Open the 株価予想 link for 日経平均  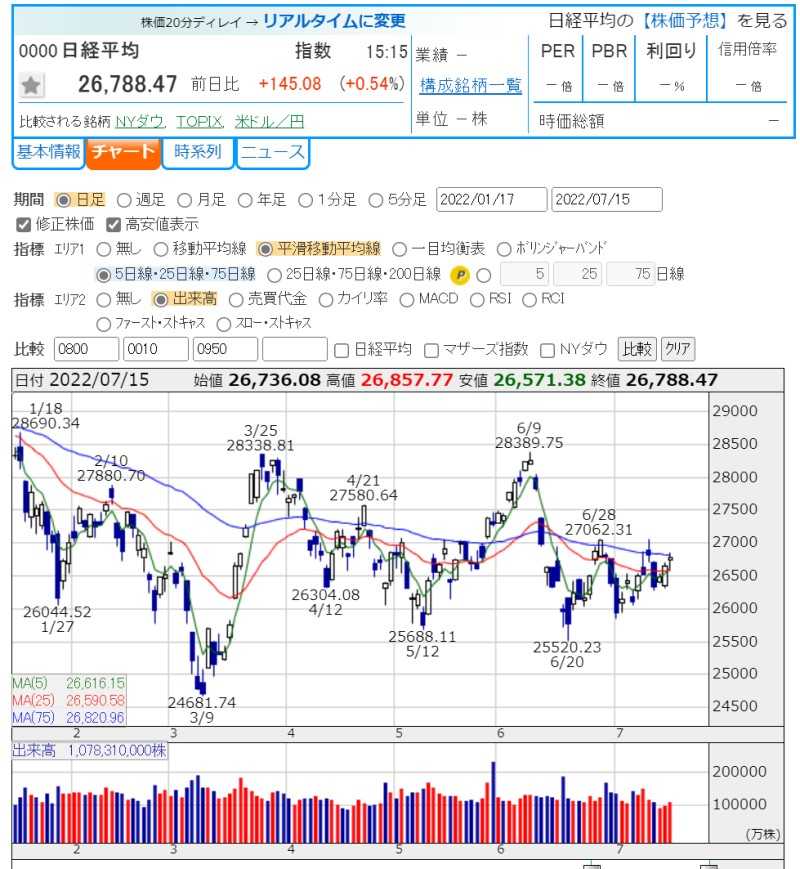tap(685, 21)
